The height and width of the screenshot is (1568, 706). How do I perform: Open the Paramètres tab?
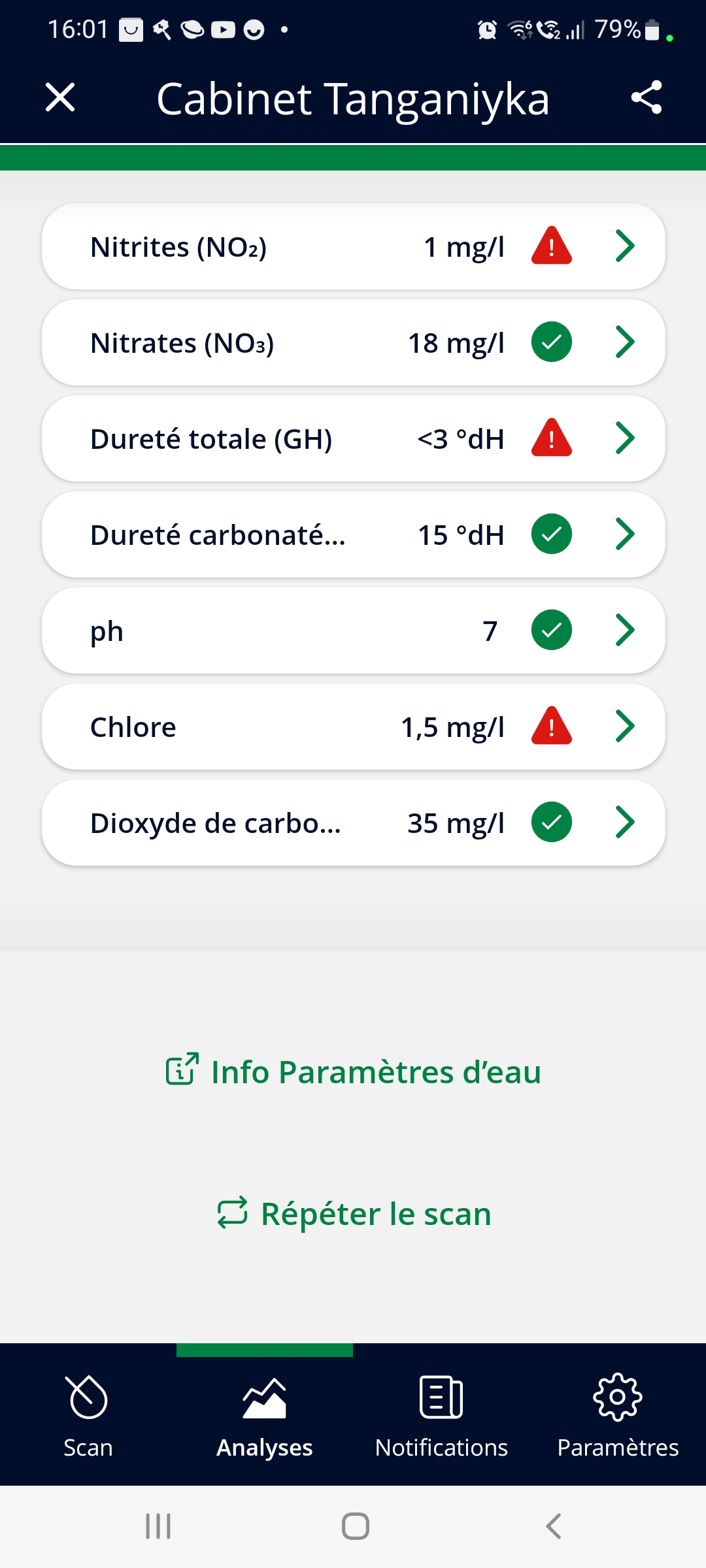tap(618, 1415)
